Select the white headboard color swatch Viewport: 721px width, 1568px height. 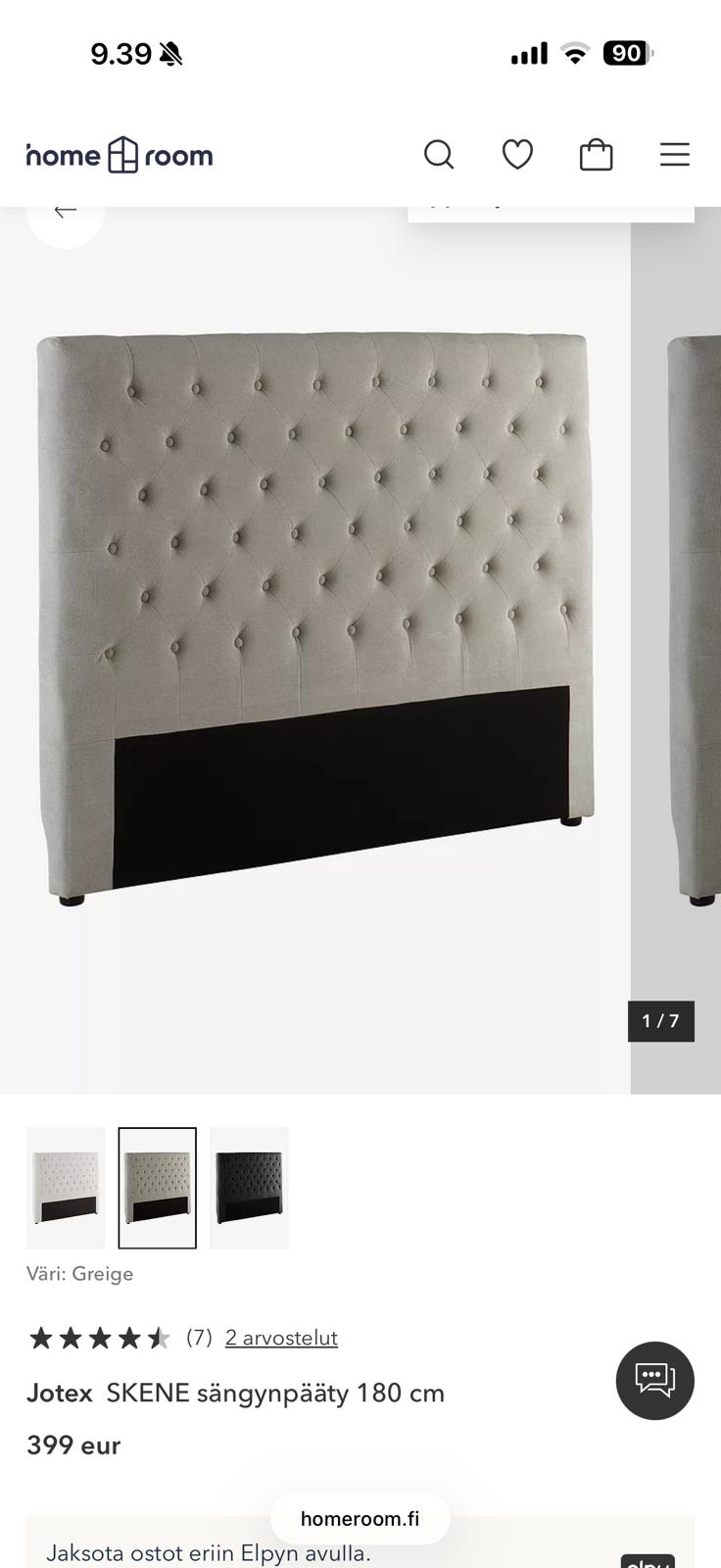[x=66, y=1188]
